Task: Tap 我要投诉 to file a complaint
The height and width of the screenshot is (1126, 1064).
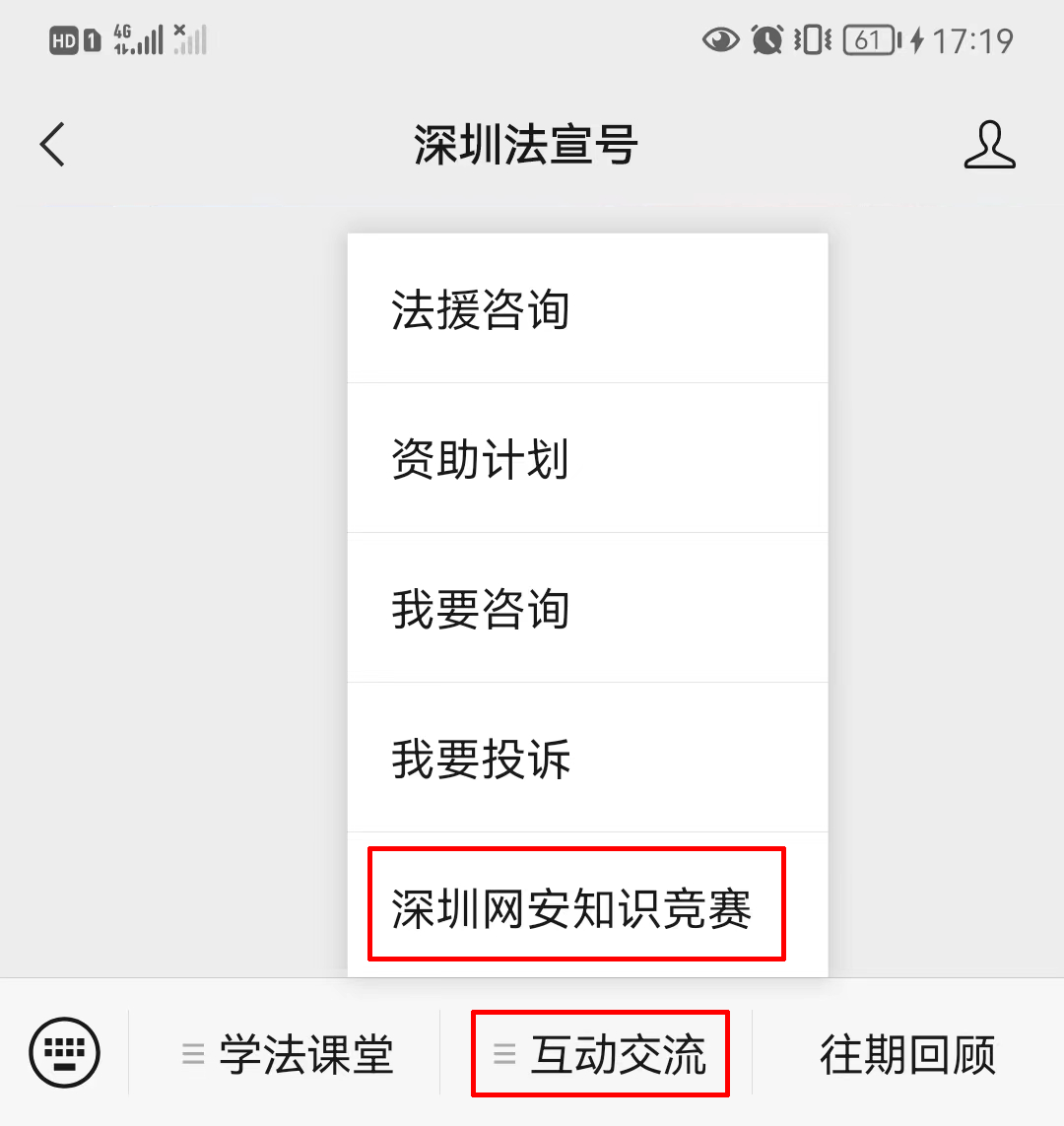Action: pos(587,759)
